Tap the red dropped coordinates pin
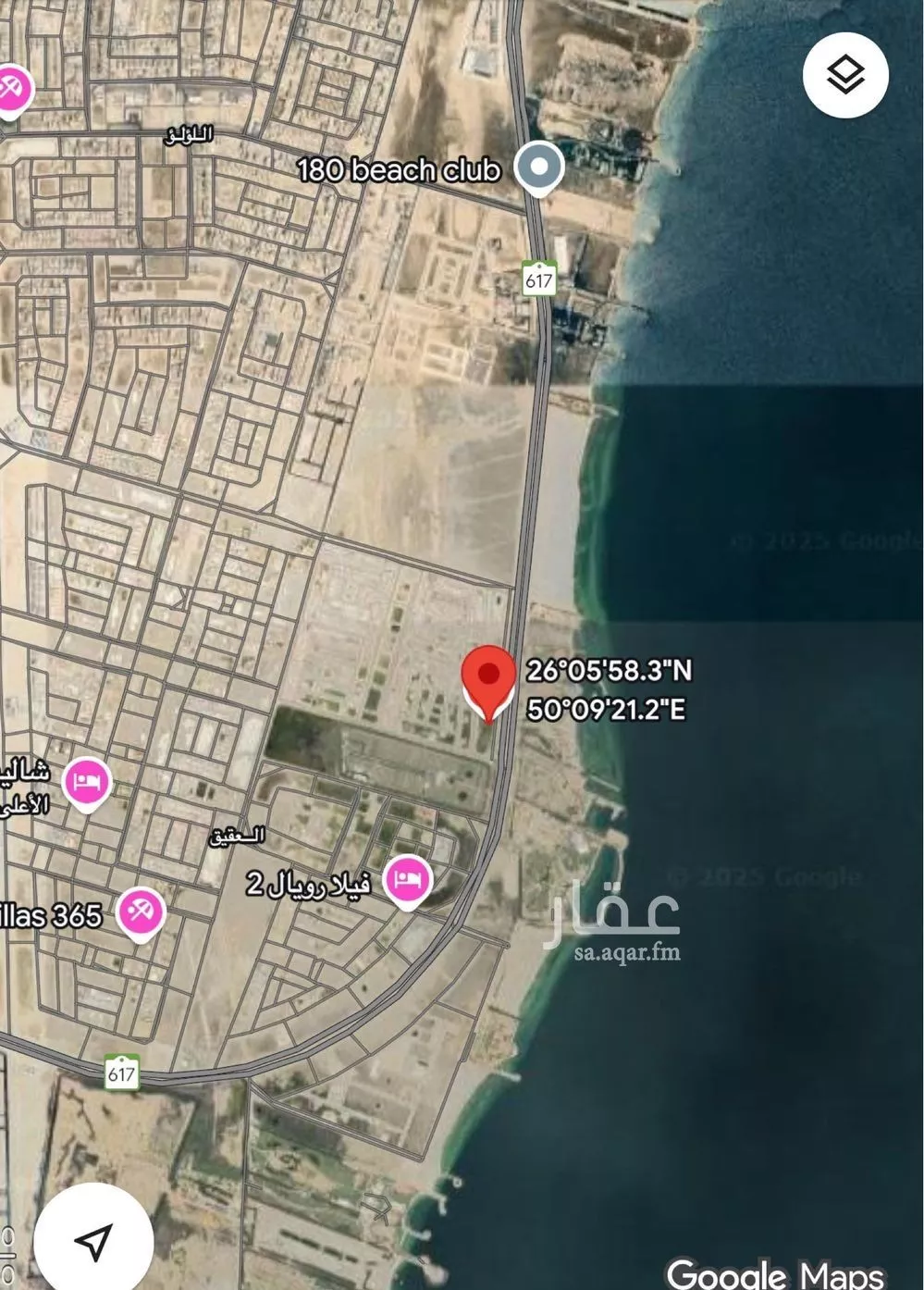 (x=488, y=678)
